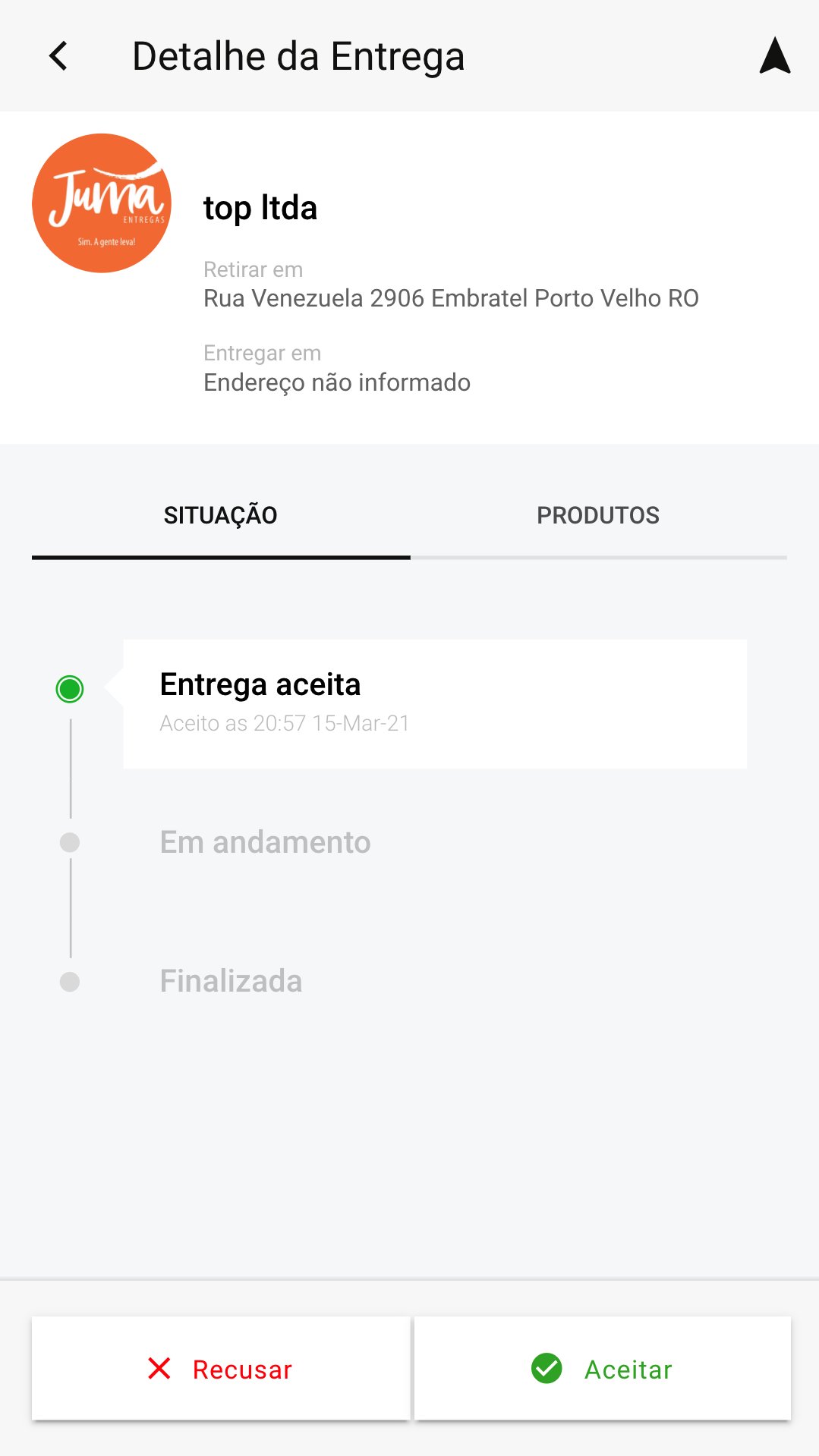Tap Aceitar to accept the delivery
Screen dimensions: 819x1456
click(603, 1369)
